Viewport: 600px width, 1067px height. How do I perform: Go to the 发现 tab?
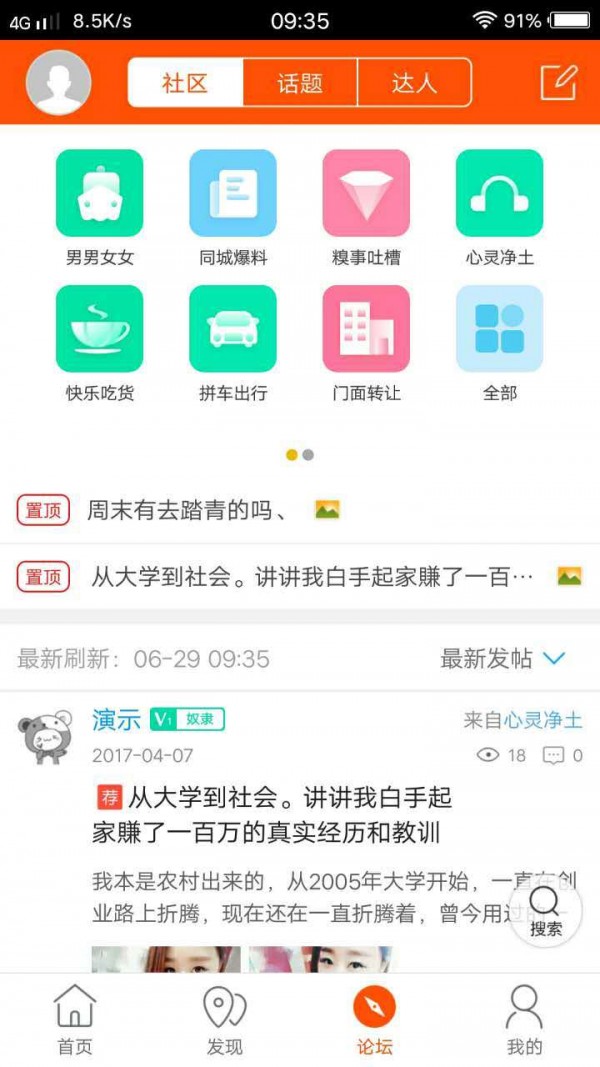pos(224,1020)
